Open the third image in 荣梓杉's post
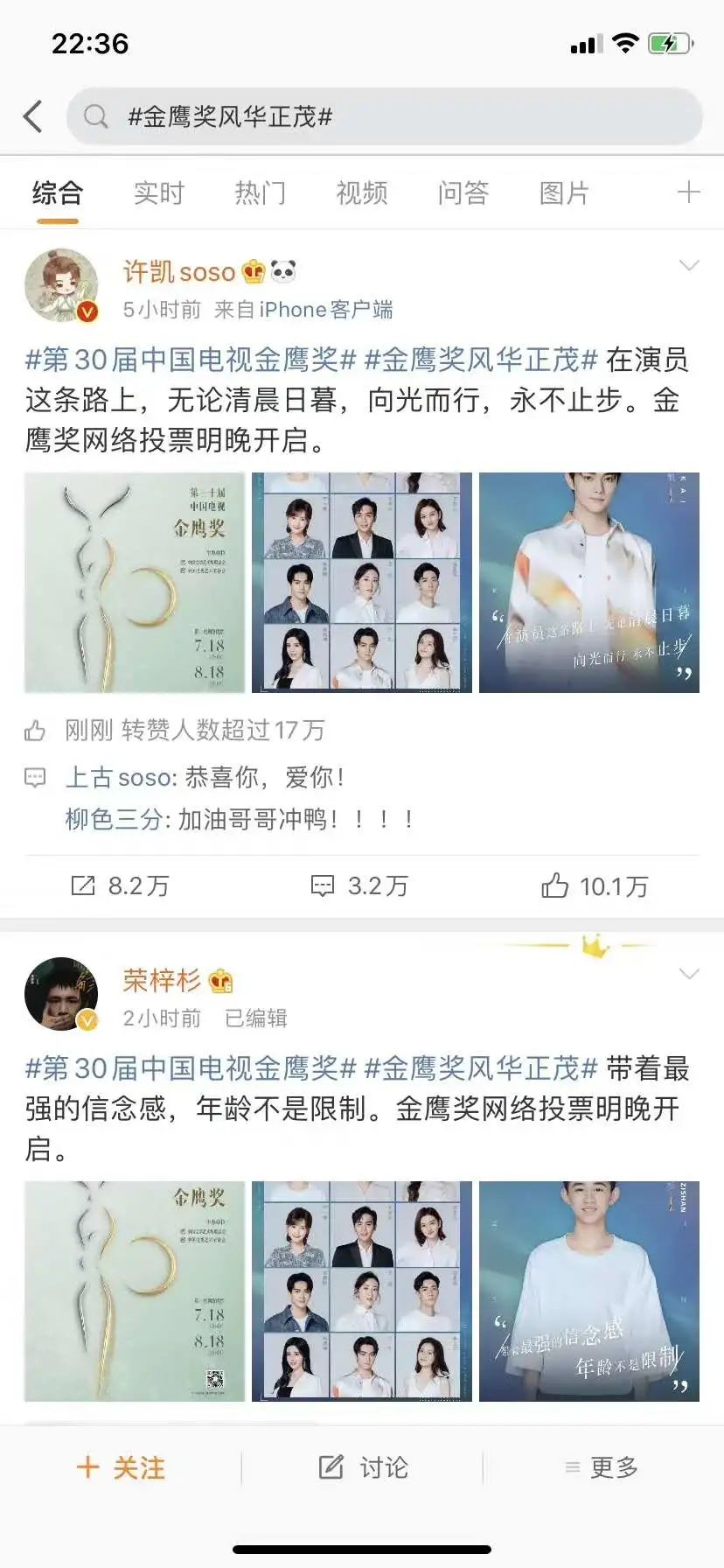The width and height of the screenshot is (724, 1568). 588,1291
